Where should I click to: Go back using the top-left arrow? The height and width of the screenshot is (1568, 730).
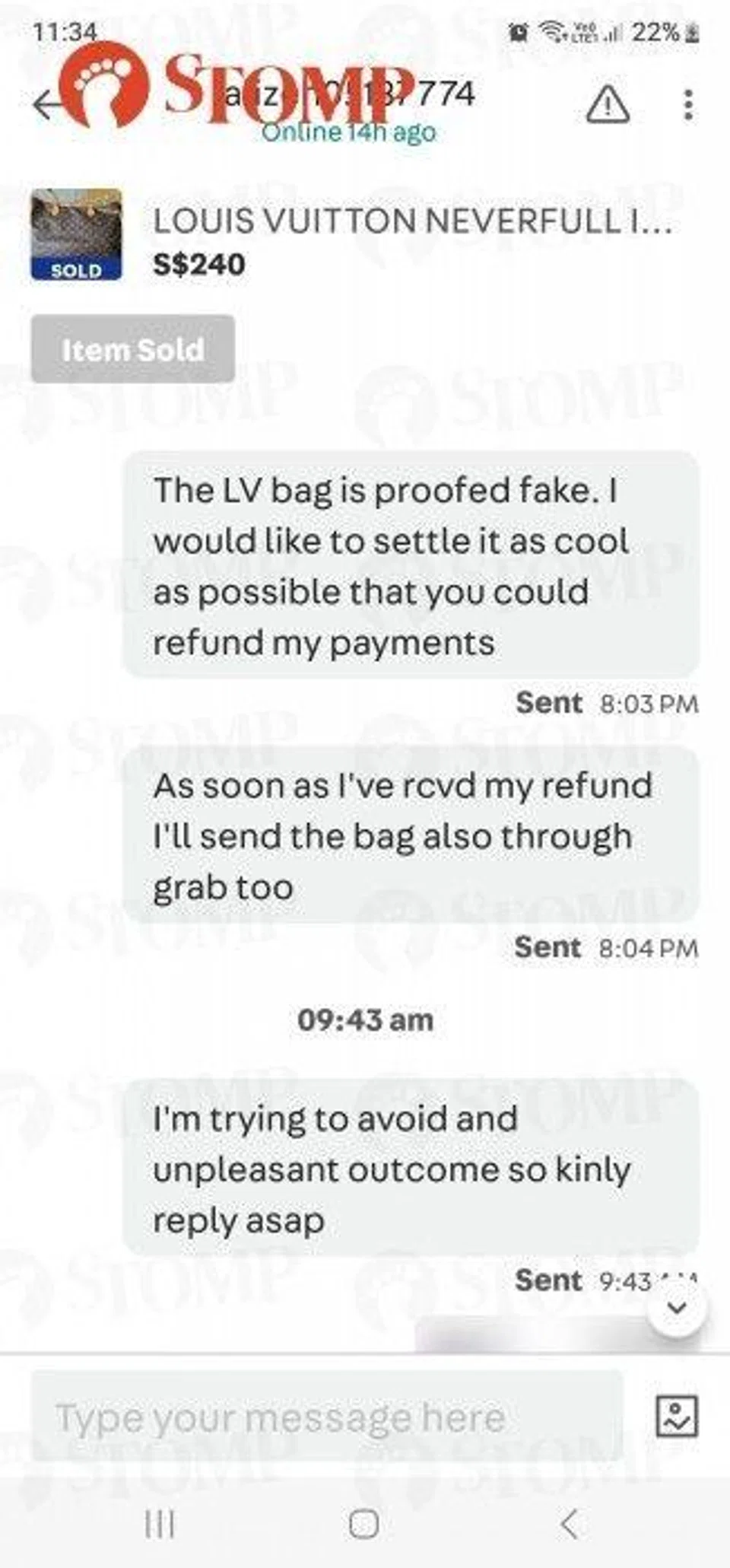46,104
